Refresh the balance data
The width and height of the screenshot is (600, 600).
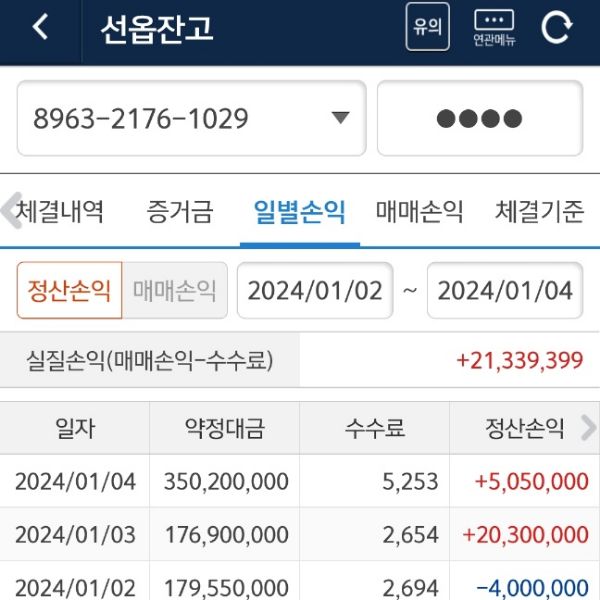pos(556,28)
